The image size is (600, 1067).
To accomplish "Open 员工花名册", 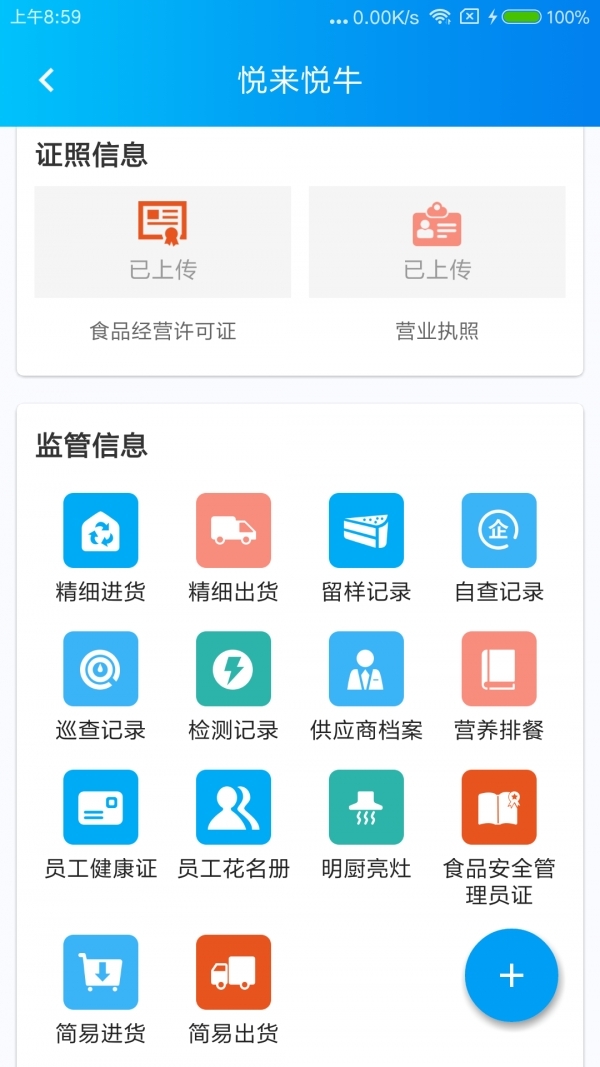I will point(233,807).
